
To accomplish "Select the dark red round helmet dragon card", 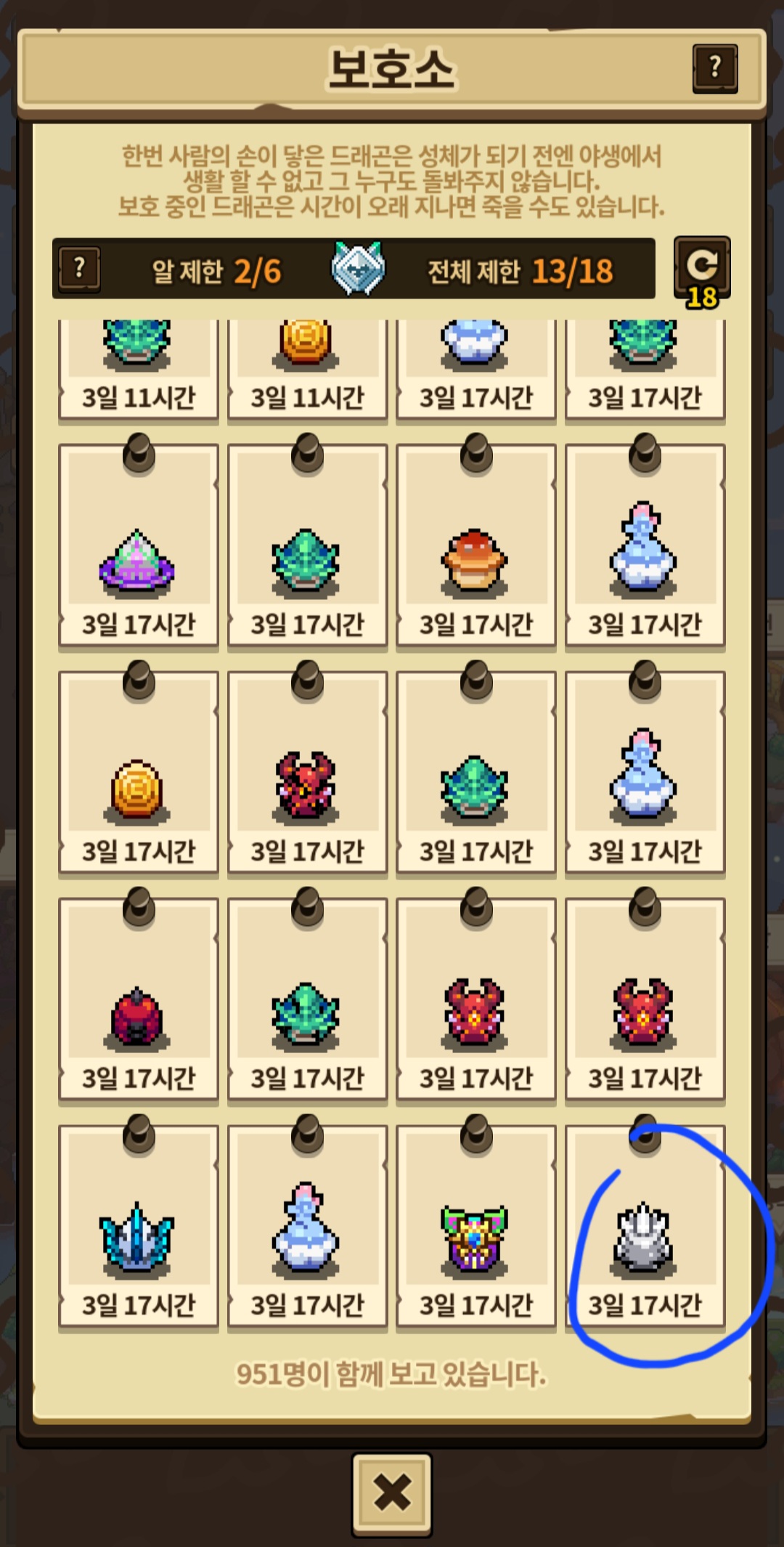I will [x=138, y=999].
